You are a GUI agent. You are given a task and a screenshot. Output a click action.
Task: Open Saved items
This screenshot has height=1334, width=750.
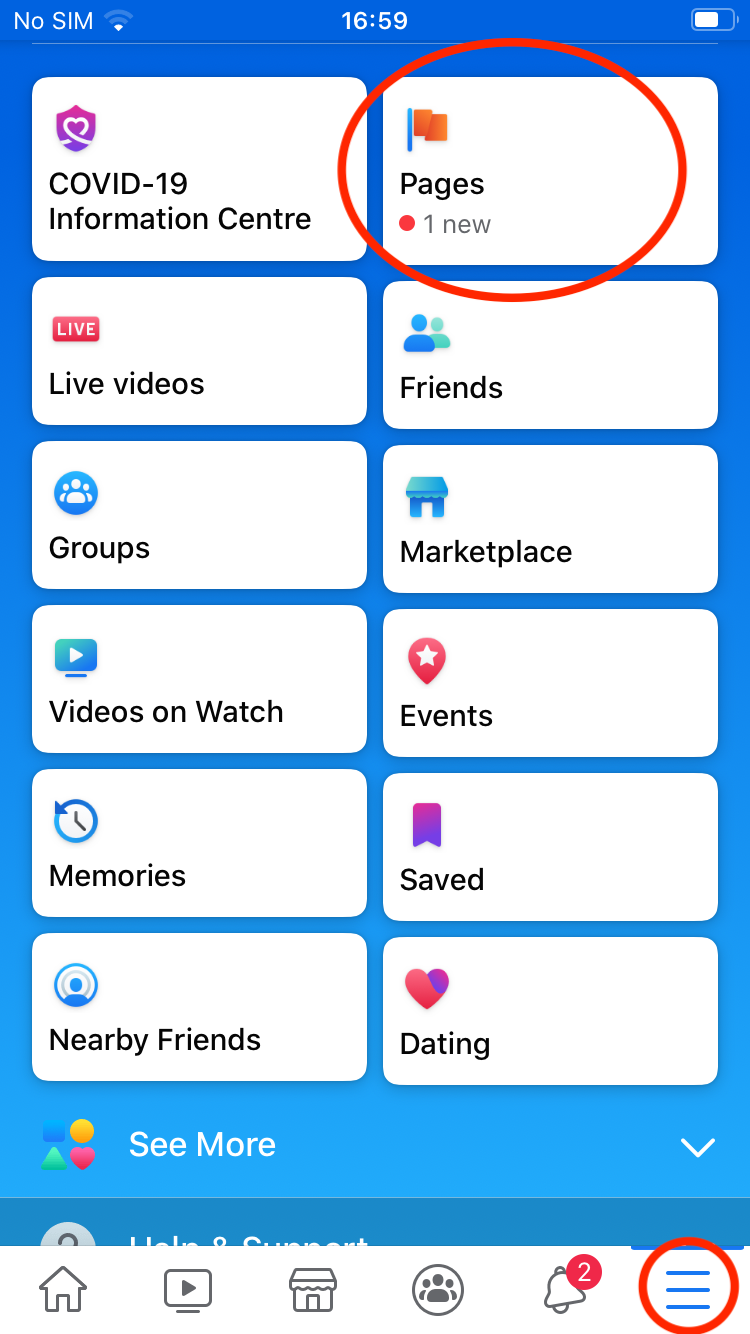pos(550,847)
